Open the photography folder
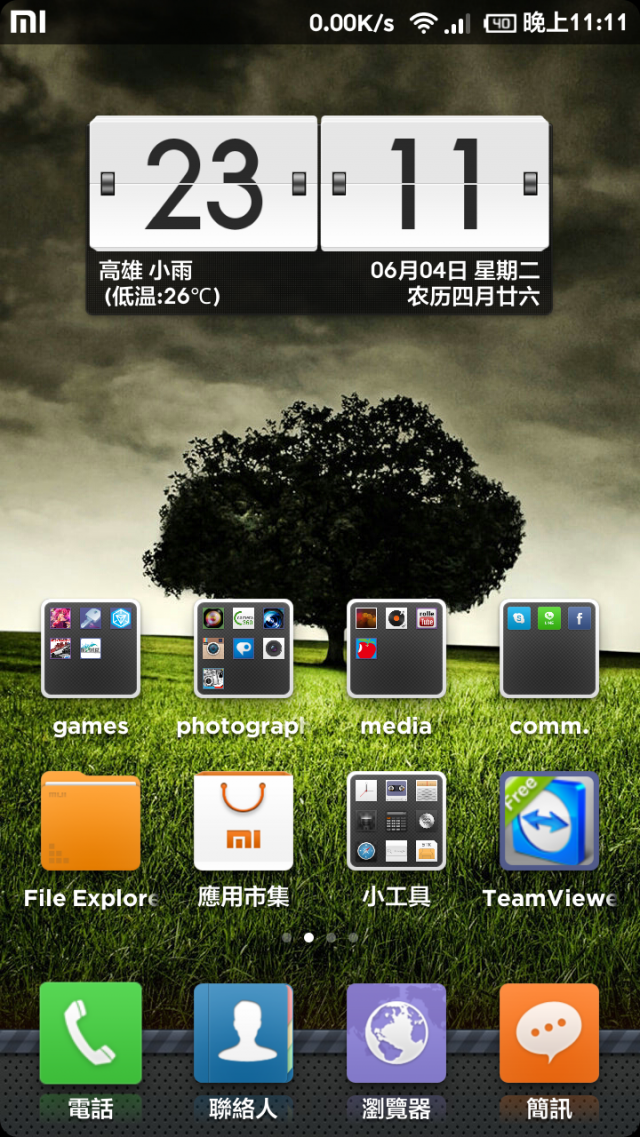Viewport: 640px width, 1138px height. click(243, 648)
